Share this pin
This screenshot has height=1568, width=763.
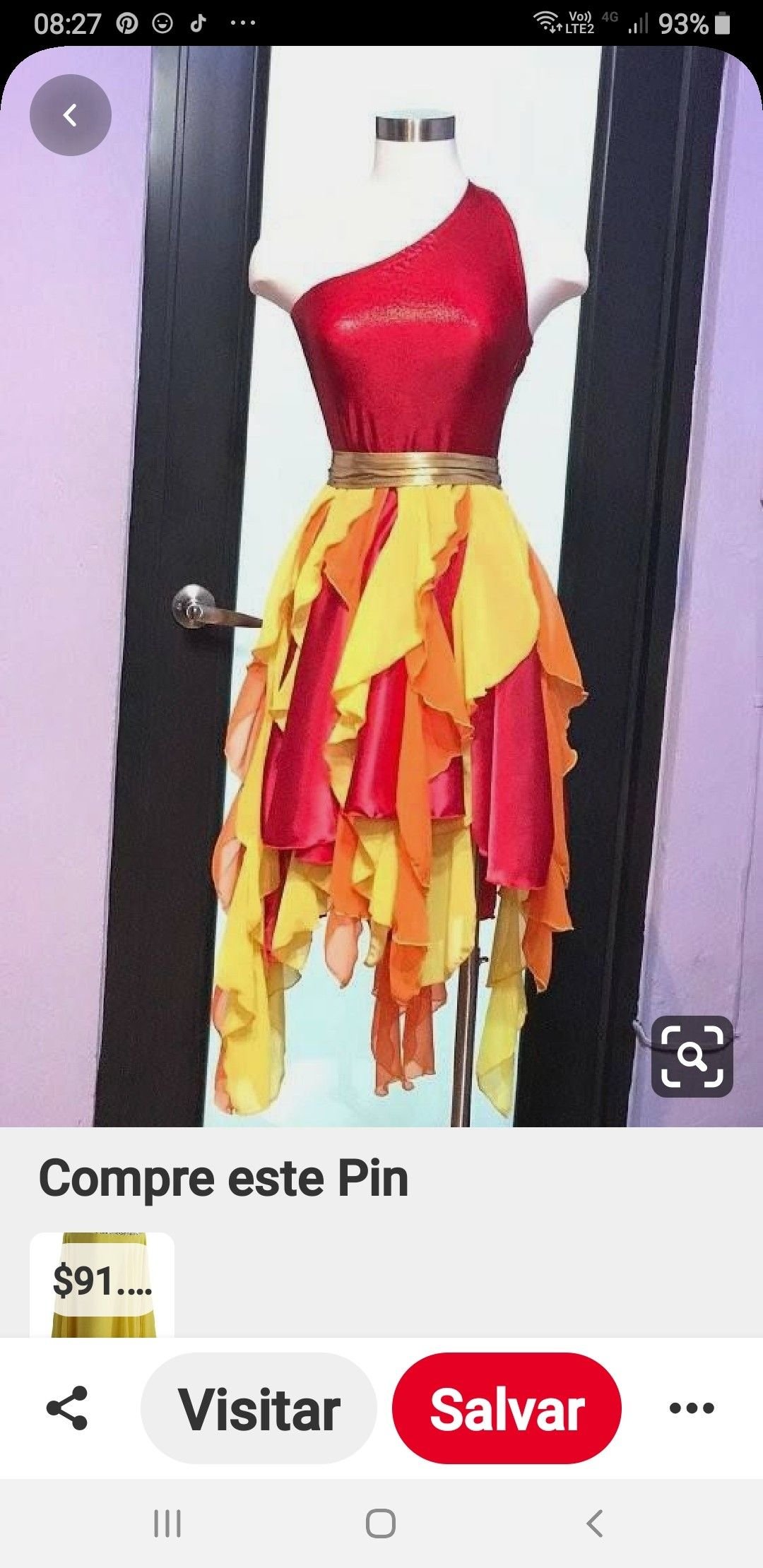67,1408
